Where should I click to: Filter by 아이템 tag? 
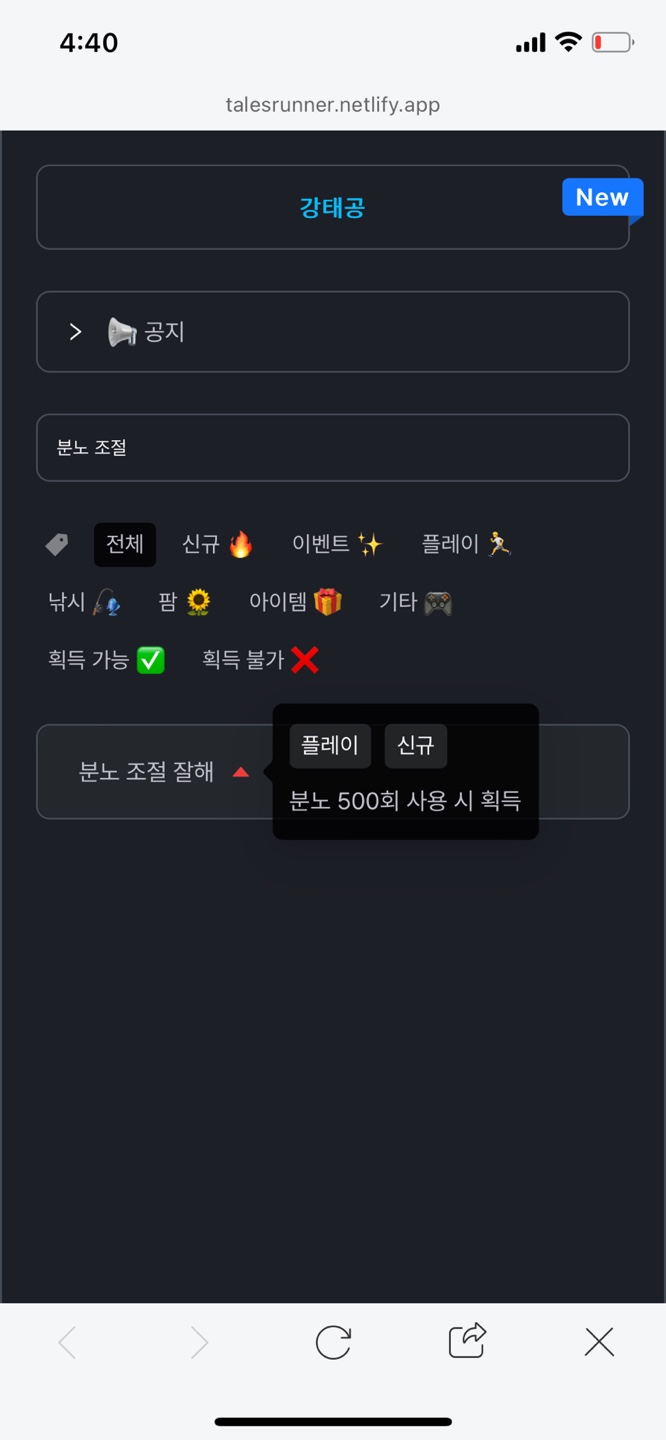[295, 602]
